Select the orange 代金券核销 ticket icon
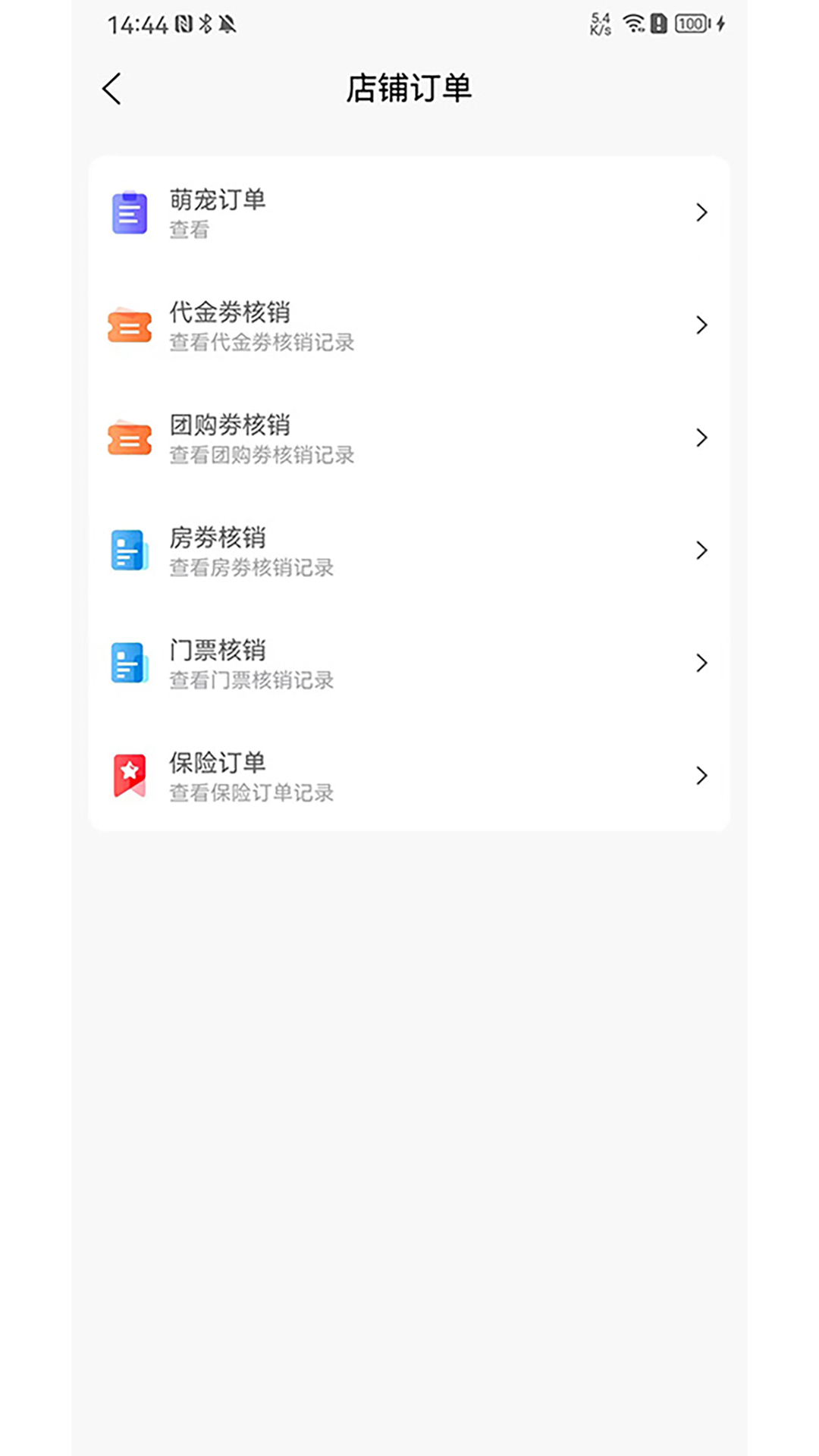Viewport: 819px width, 1456px height. pyautogui.click(x=130, y=325)
